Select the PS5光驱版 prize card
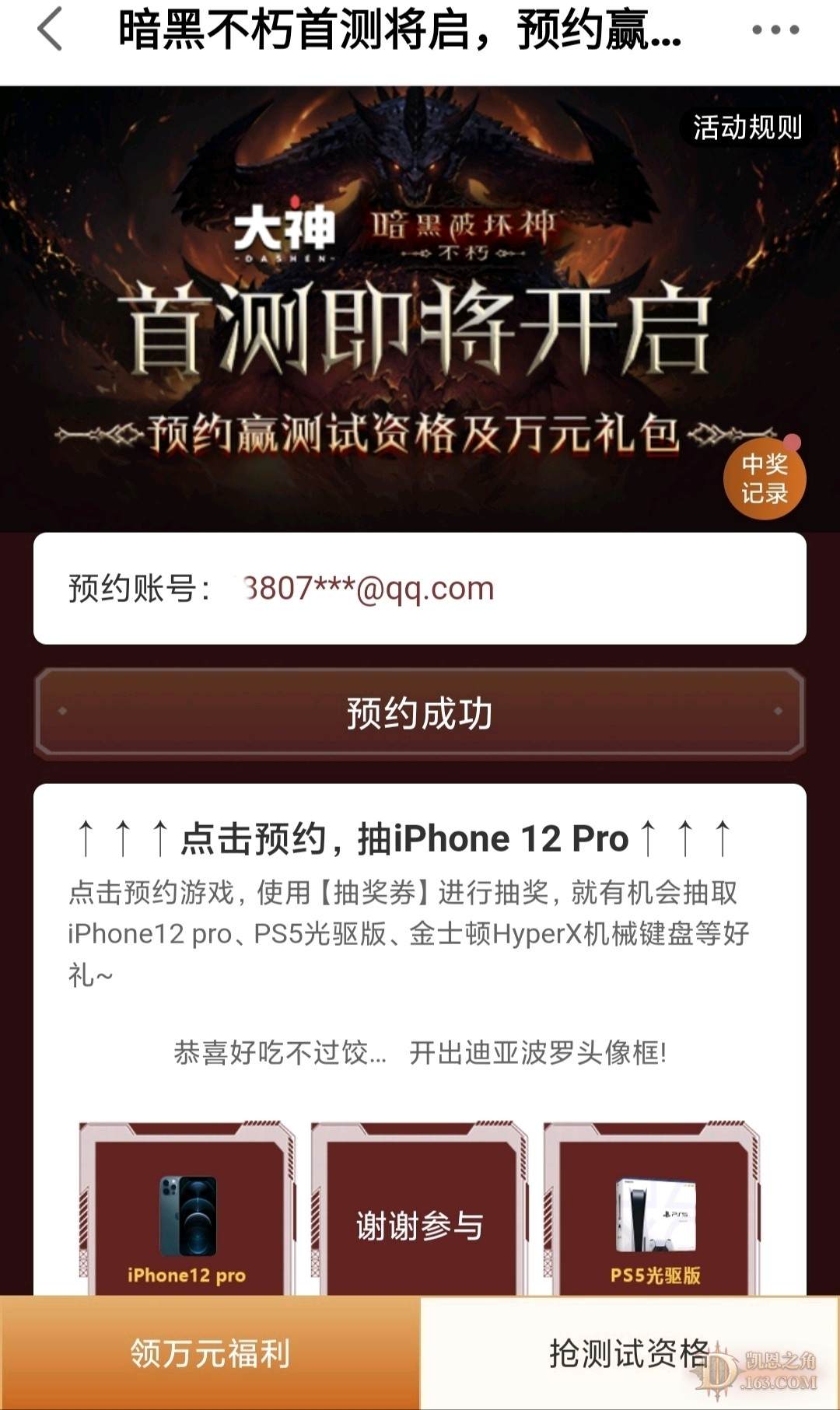Screen dimensions: 840x1410 click(x=652, y=1212)
